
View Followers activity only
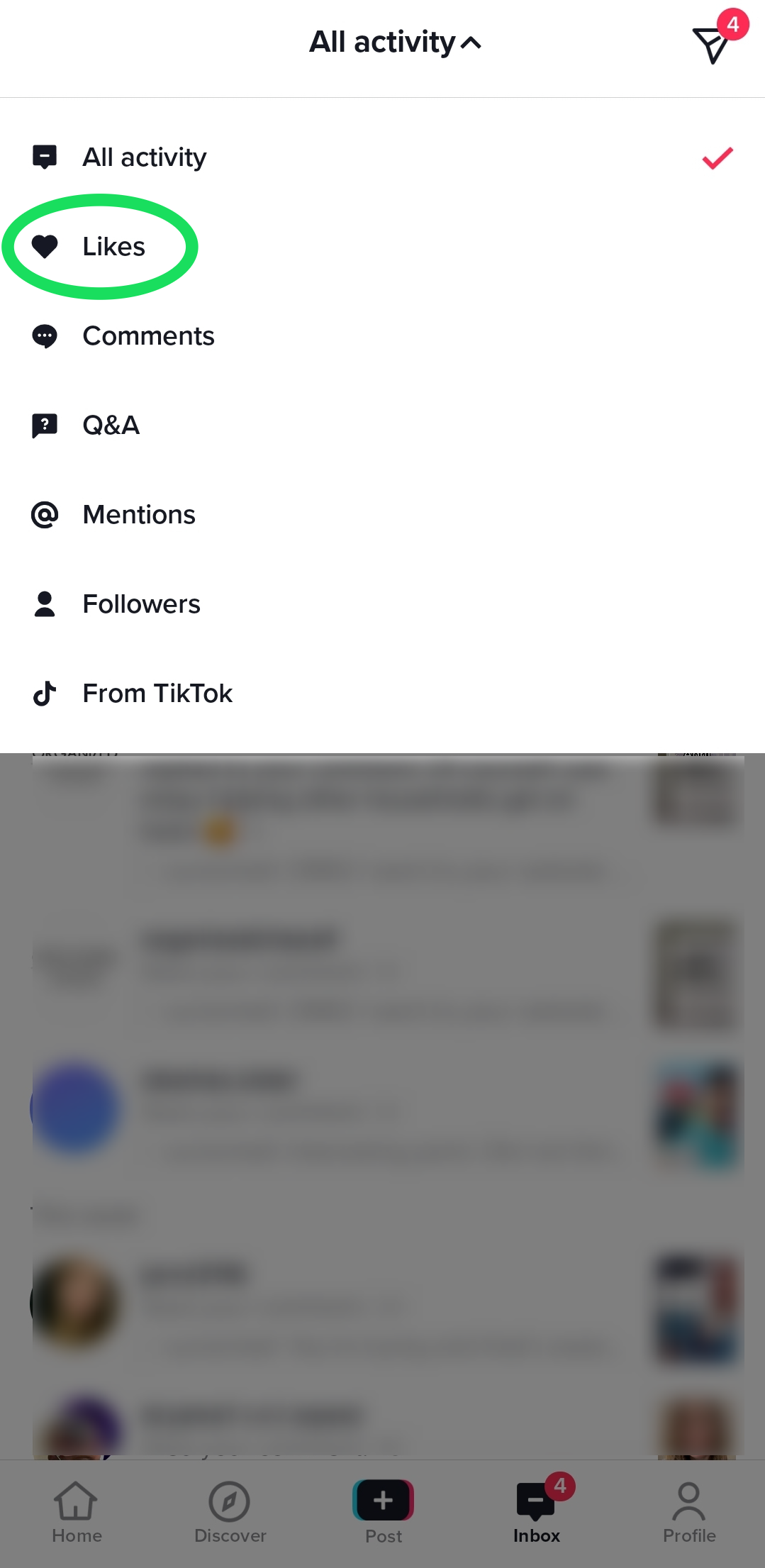(x=141, y=604)
